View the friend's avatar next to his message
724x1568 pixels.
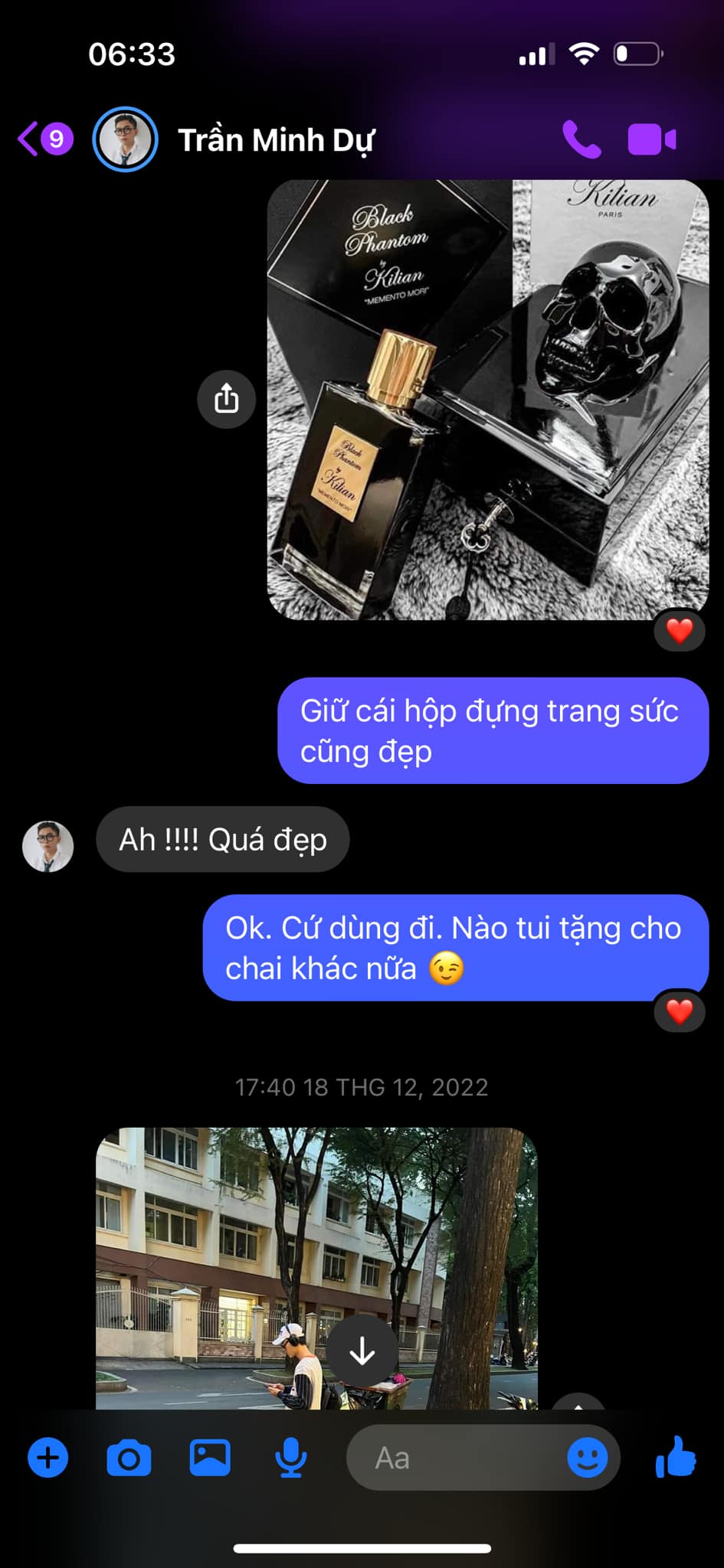(x=48, y=840)
